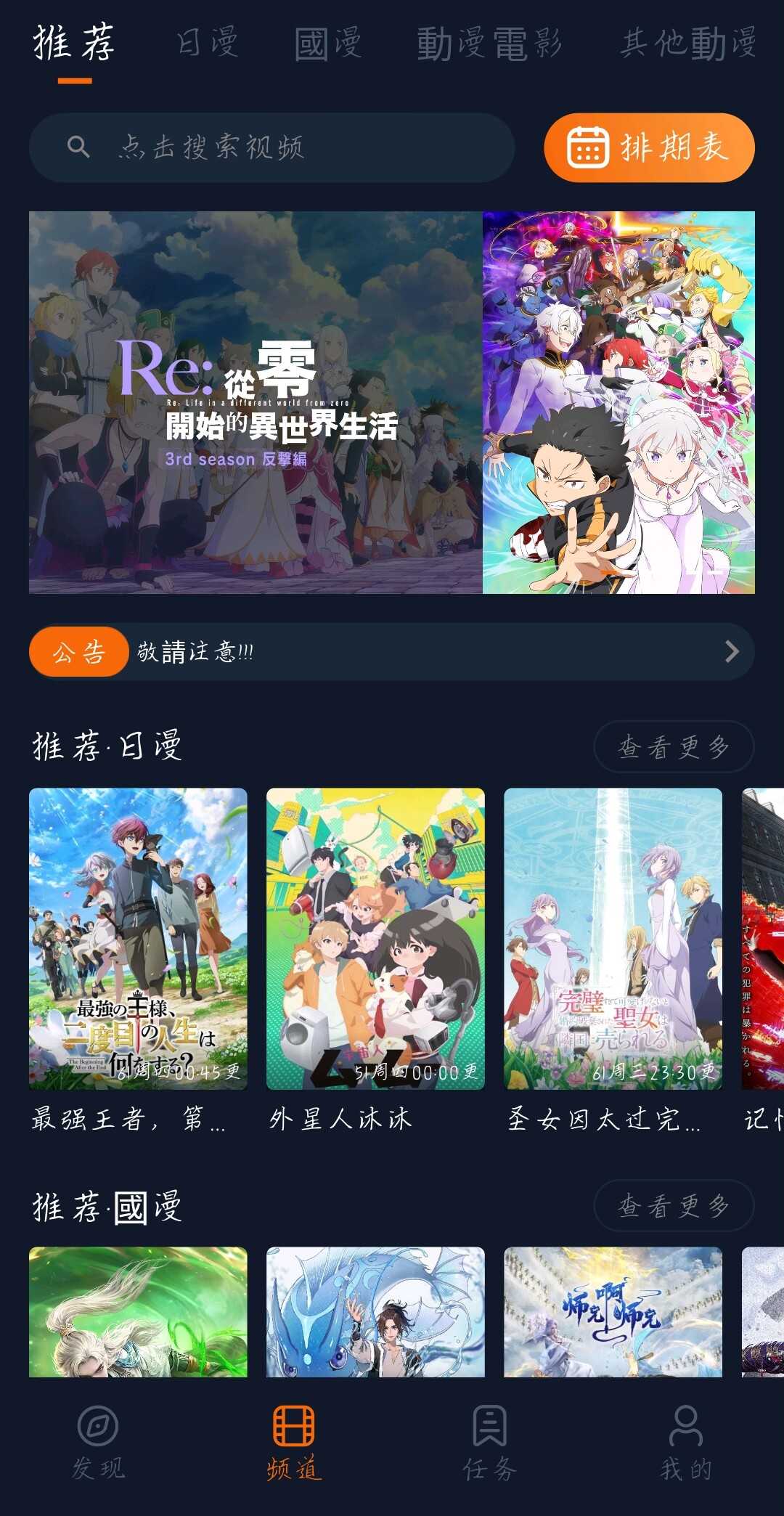Select the 其他動漫 tab

point(688,43)
